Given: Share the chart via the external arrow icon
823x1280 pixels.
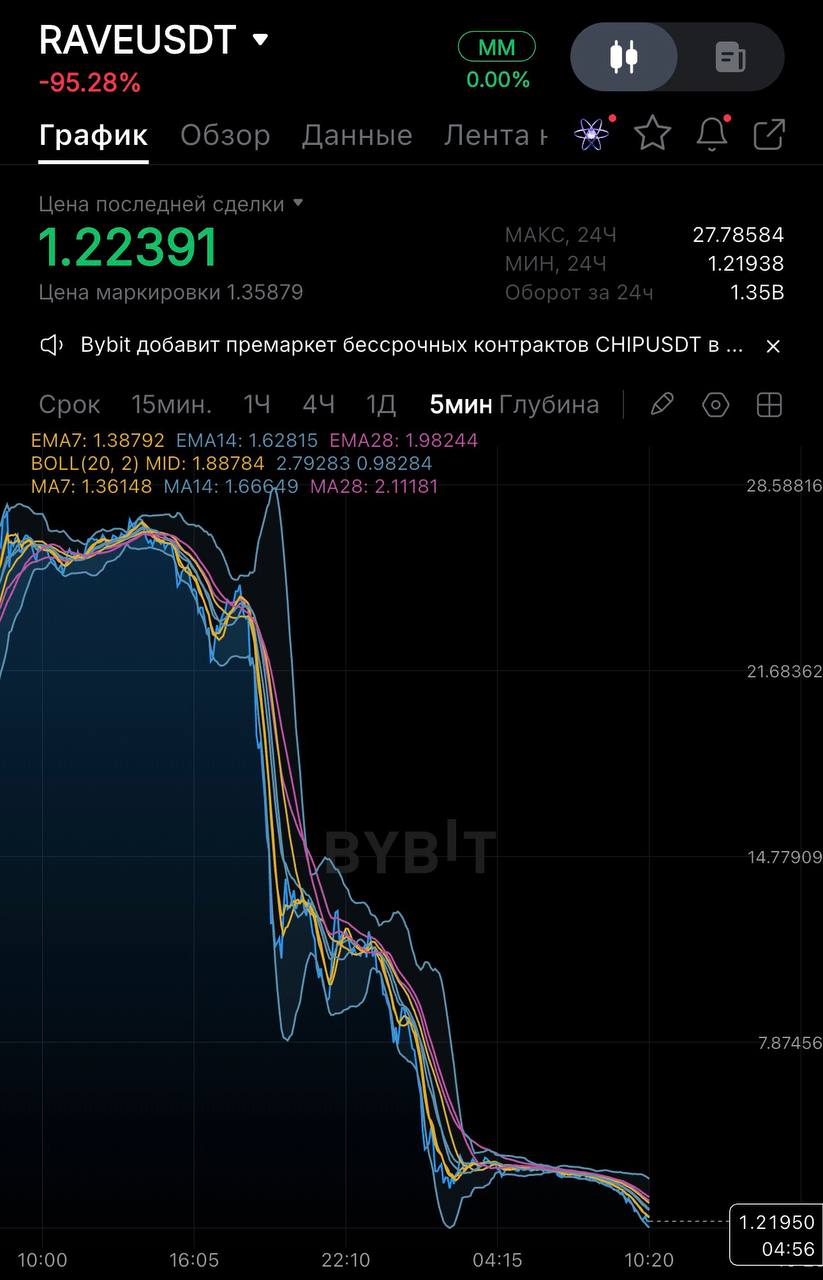Looking at the screenshot, I should (x=769, y=134).
